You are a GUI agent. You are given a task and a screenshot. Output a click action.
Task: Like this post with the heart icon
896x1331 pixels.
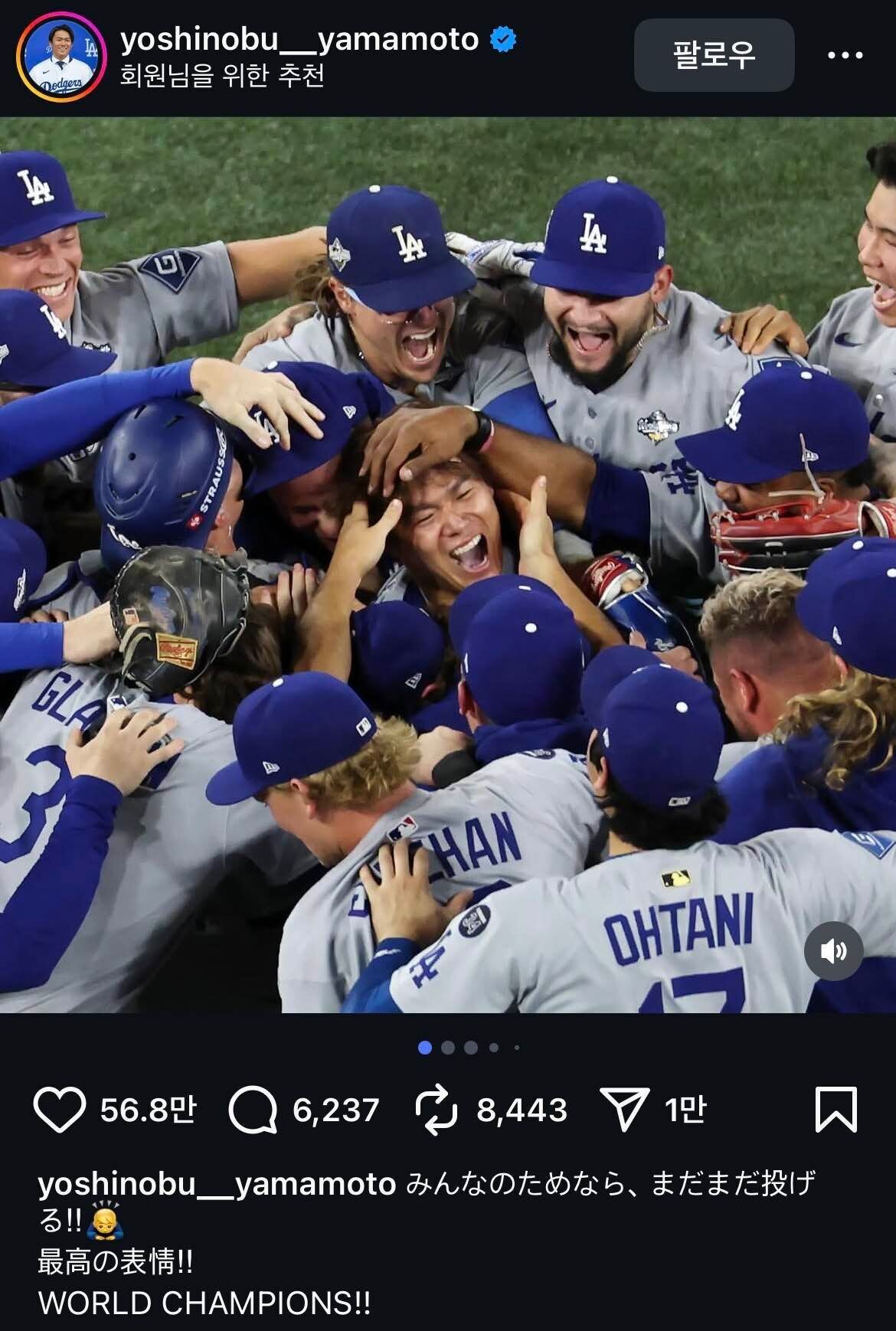coord(60,1110)
